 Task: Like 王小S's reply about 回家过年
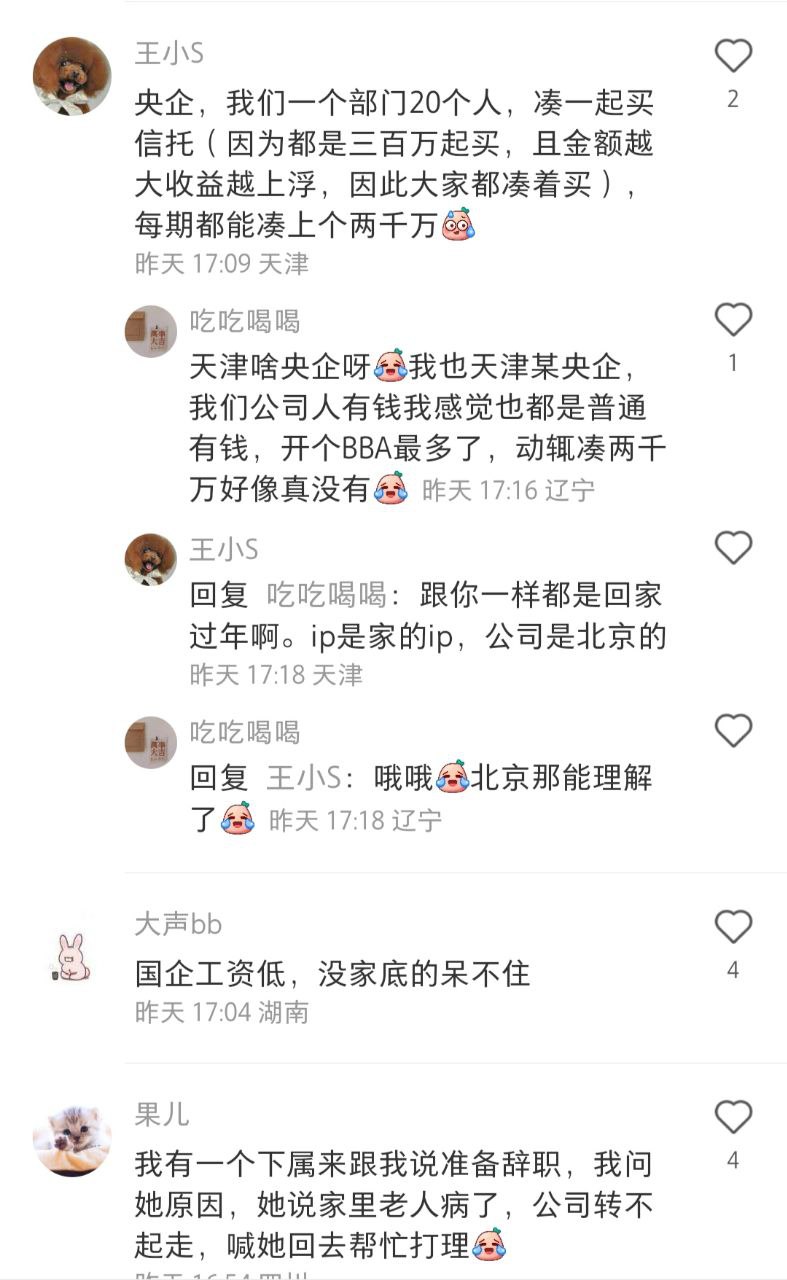733,548
